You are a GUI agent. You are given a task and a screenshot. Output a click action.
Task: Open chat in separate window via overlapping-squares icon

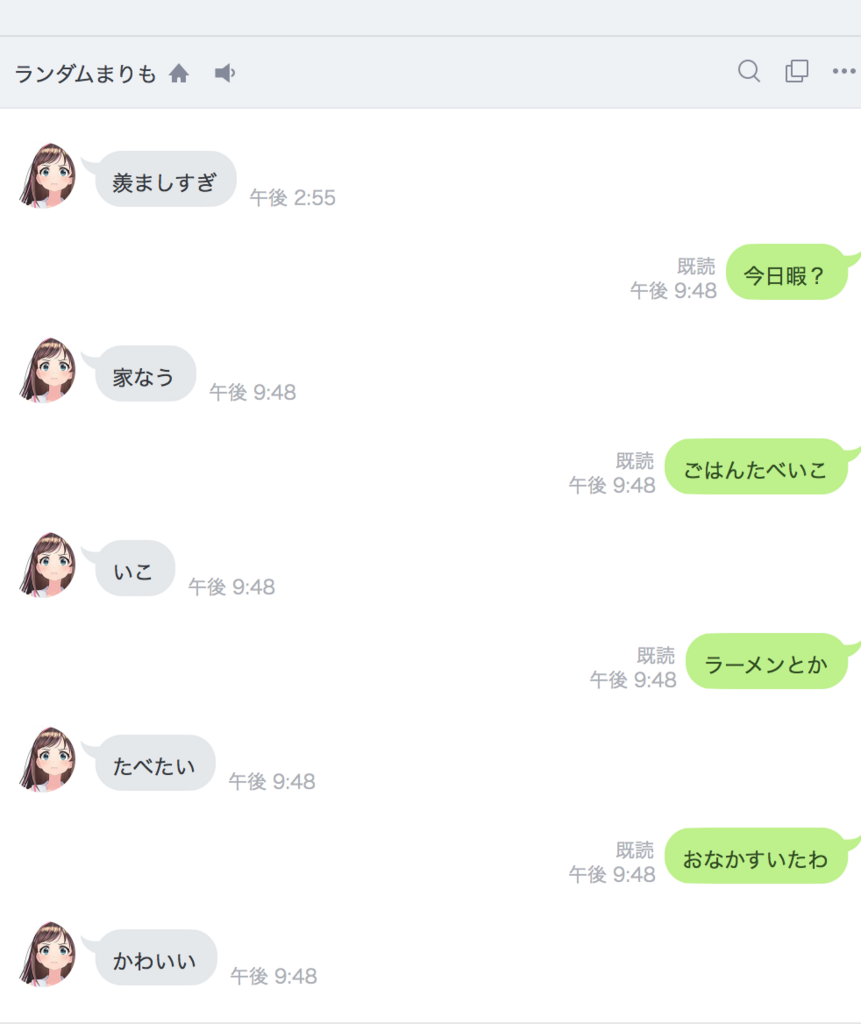[796, 71]
